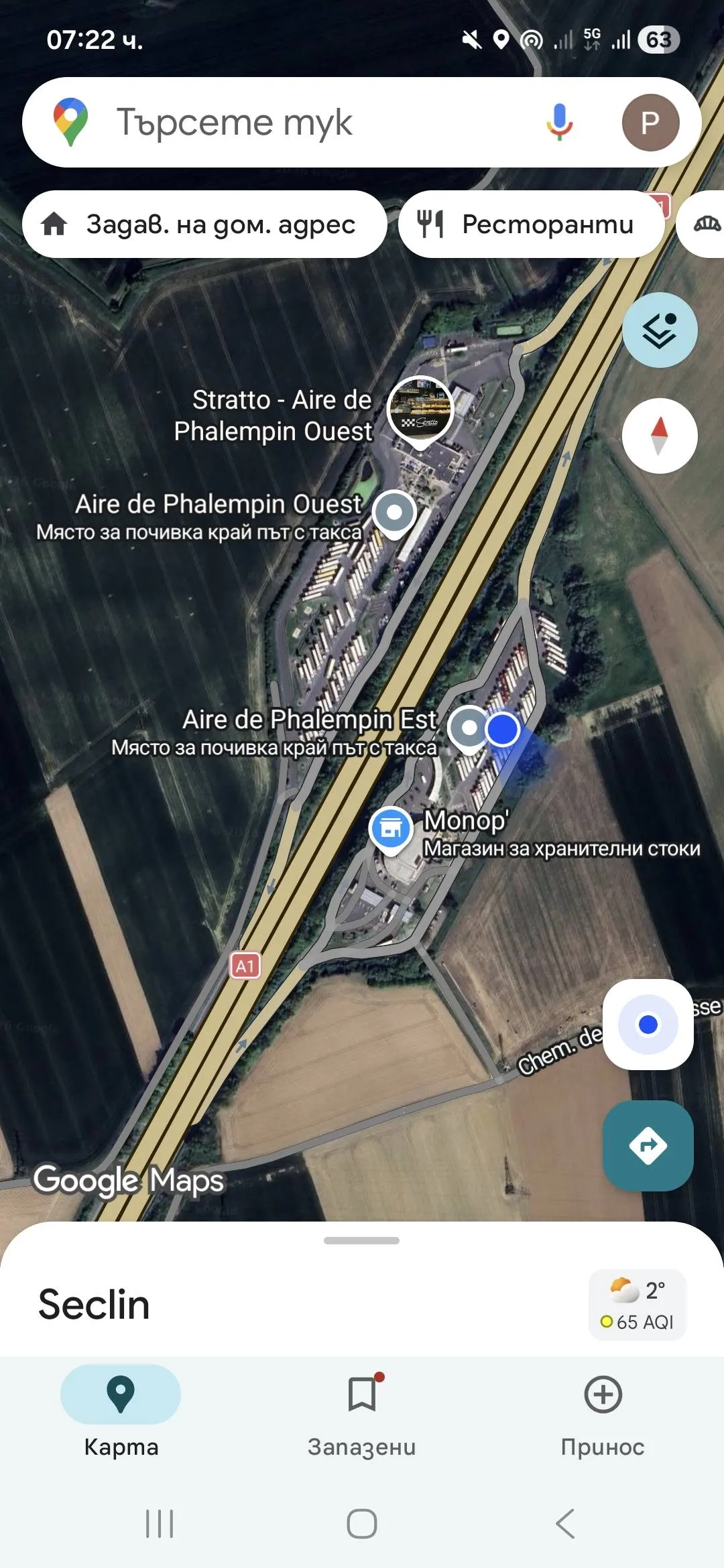Select the Aire de Phalempin Est marker
The height and width of the screenshot is (1568, 724).
[x=469, y=728]
